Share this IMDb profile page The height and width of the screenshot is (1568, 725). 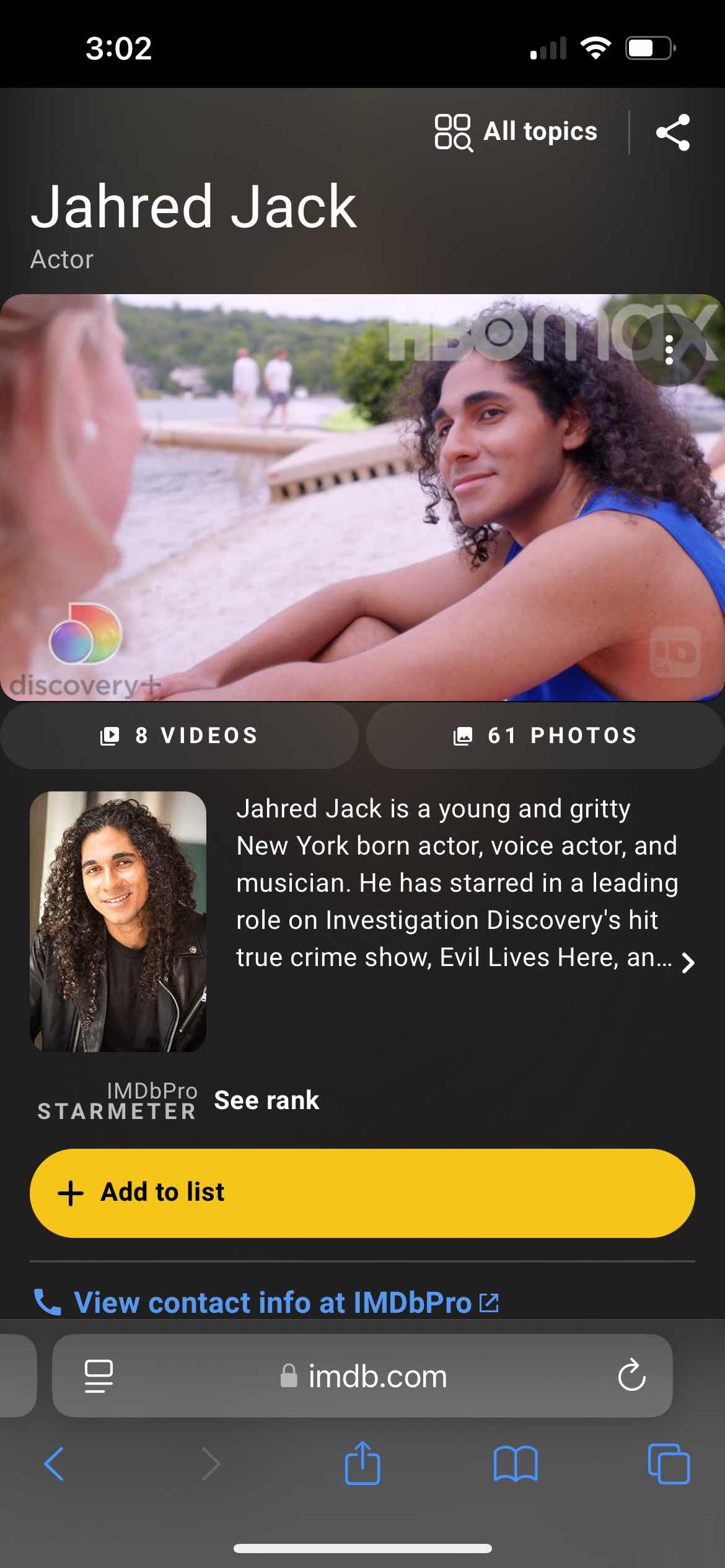[673, 132]
